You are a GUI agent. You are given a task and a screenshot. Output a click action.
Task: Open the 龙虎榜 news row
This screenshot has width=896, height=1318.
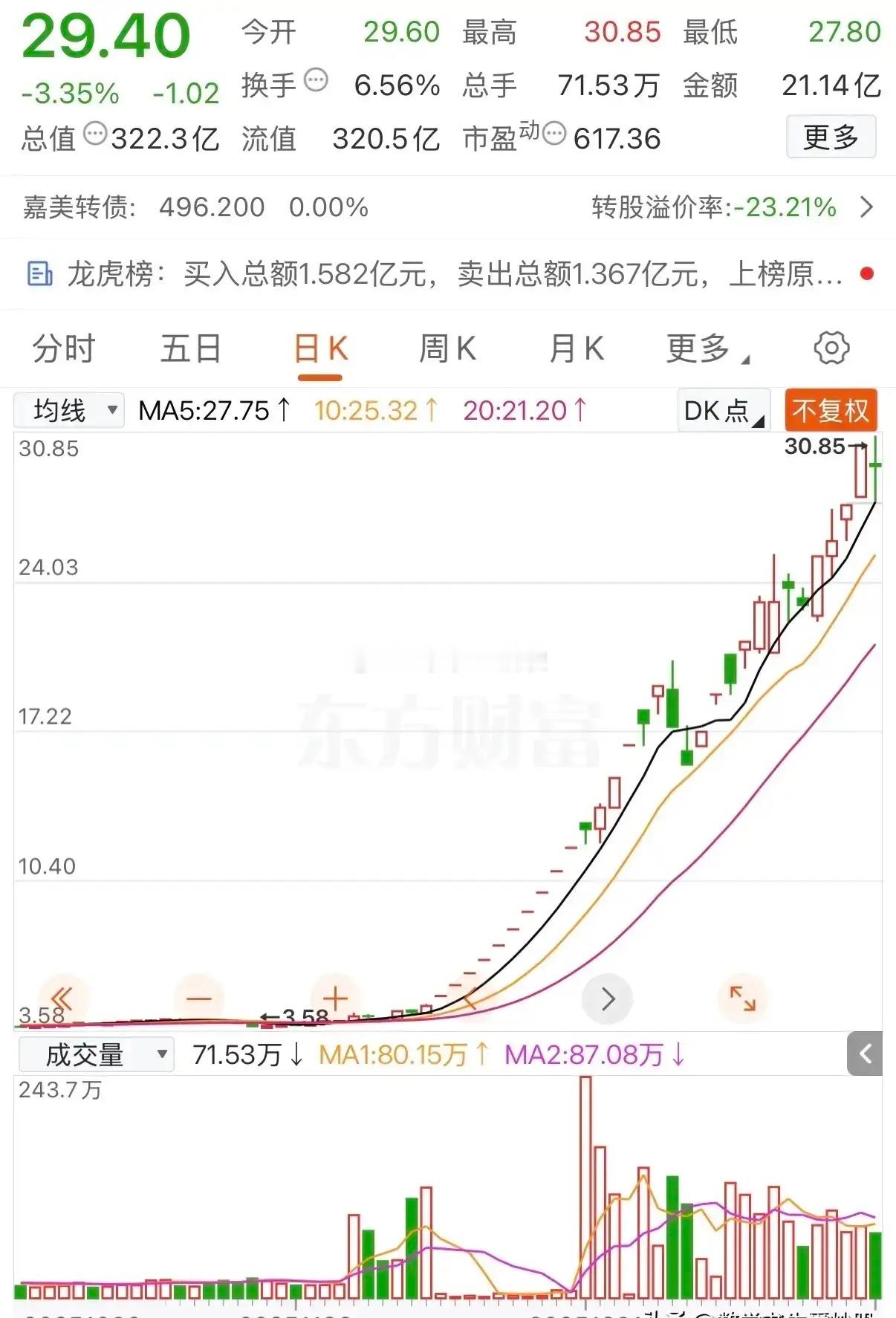coord(447,274)
